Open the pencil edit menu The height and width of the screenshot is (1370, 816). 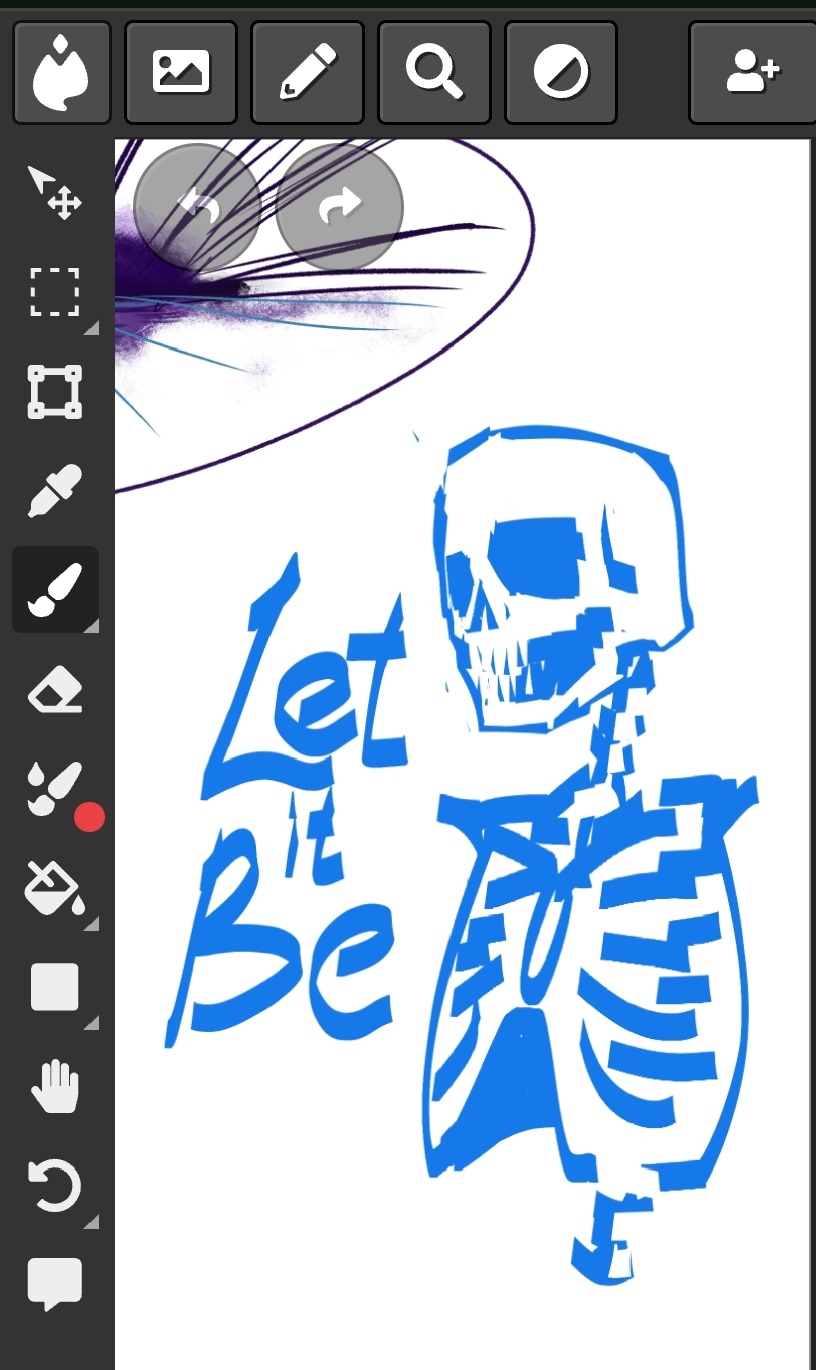(308, 72)
